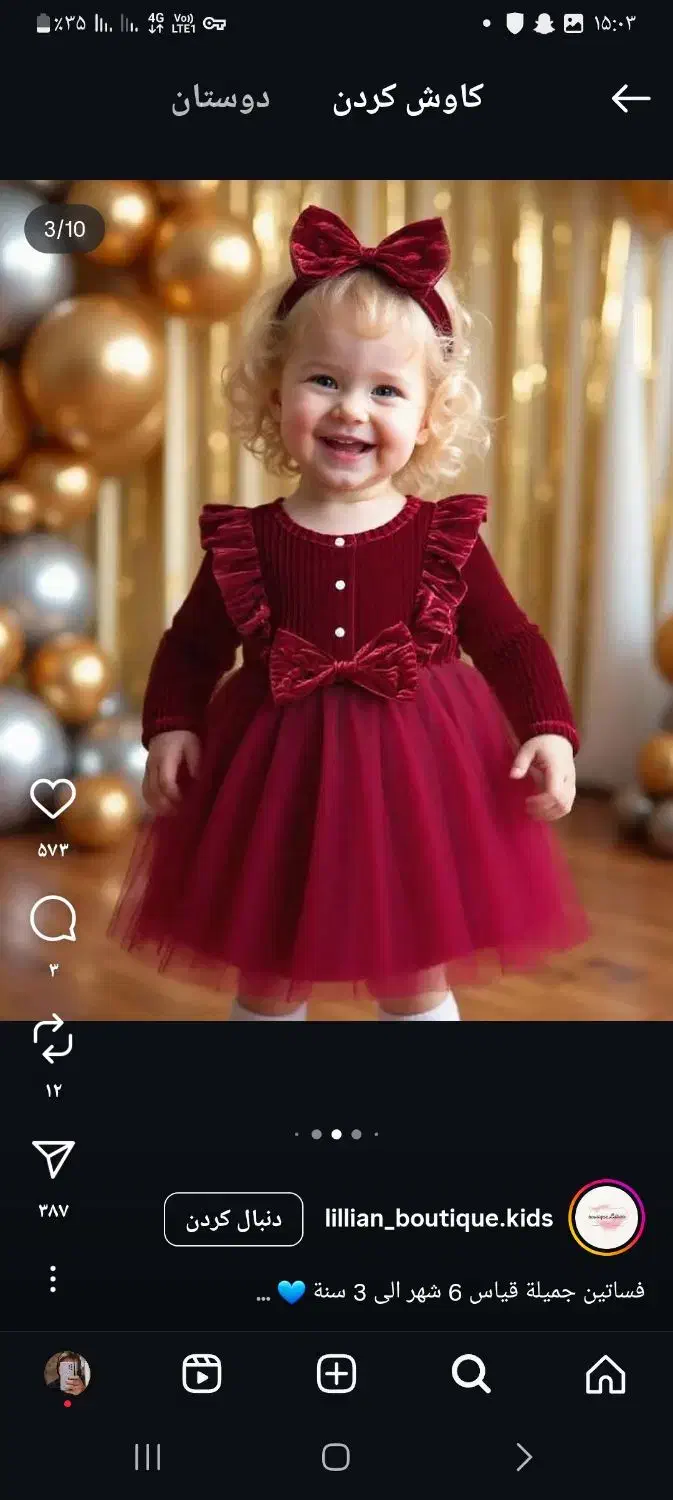Expand the Arabic caption text
Image resolution: width=673 pixels, height=1500 pixels.
coord(450,1291)
